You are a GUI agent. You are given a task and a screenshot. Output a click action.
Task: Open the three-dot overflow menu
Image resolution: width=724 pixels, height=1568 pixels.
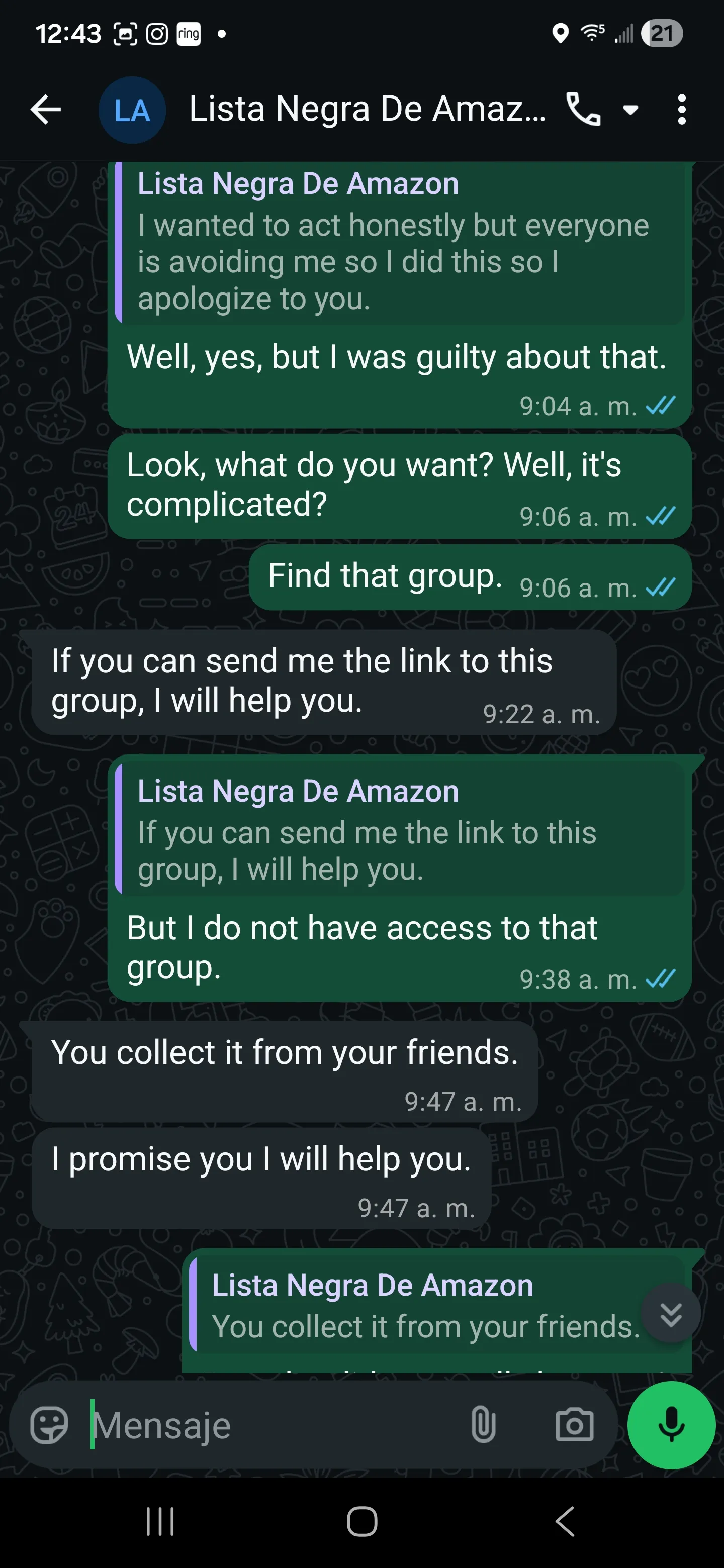681,110
